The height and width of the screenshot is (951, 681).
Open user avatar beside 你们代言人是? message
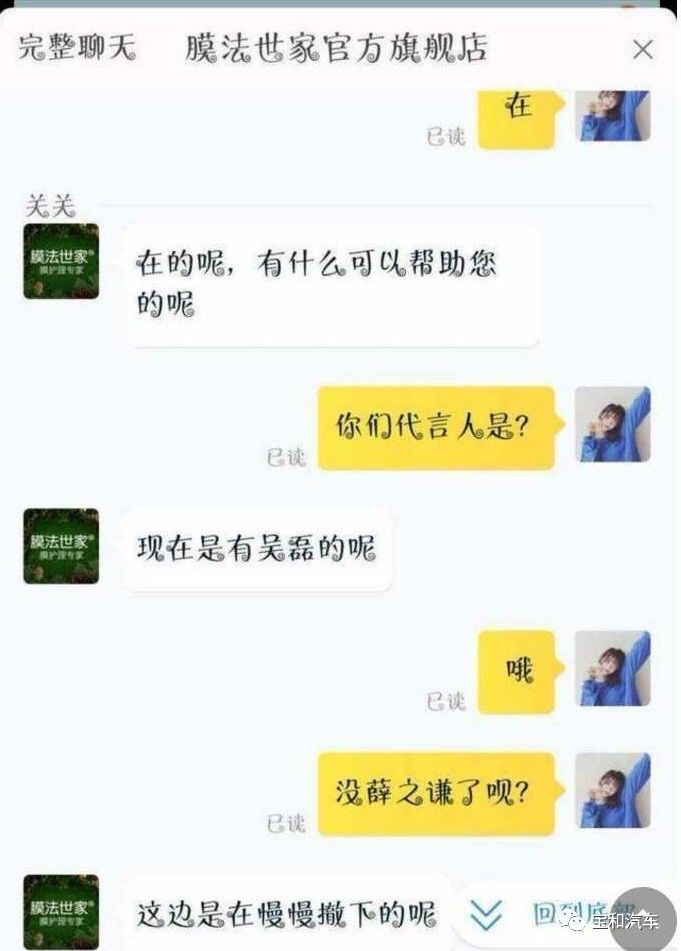click(613, 424)
